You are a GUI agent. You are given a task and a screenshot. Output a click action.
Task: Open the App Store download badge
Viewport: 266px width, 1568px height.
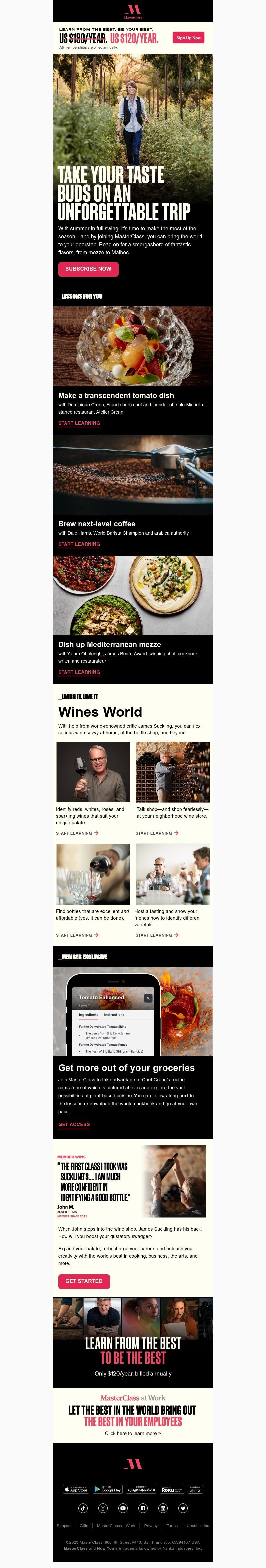click(x=76, y=1489)
